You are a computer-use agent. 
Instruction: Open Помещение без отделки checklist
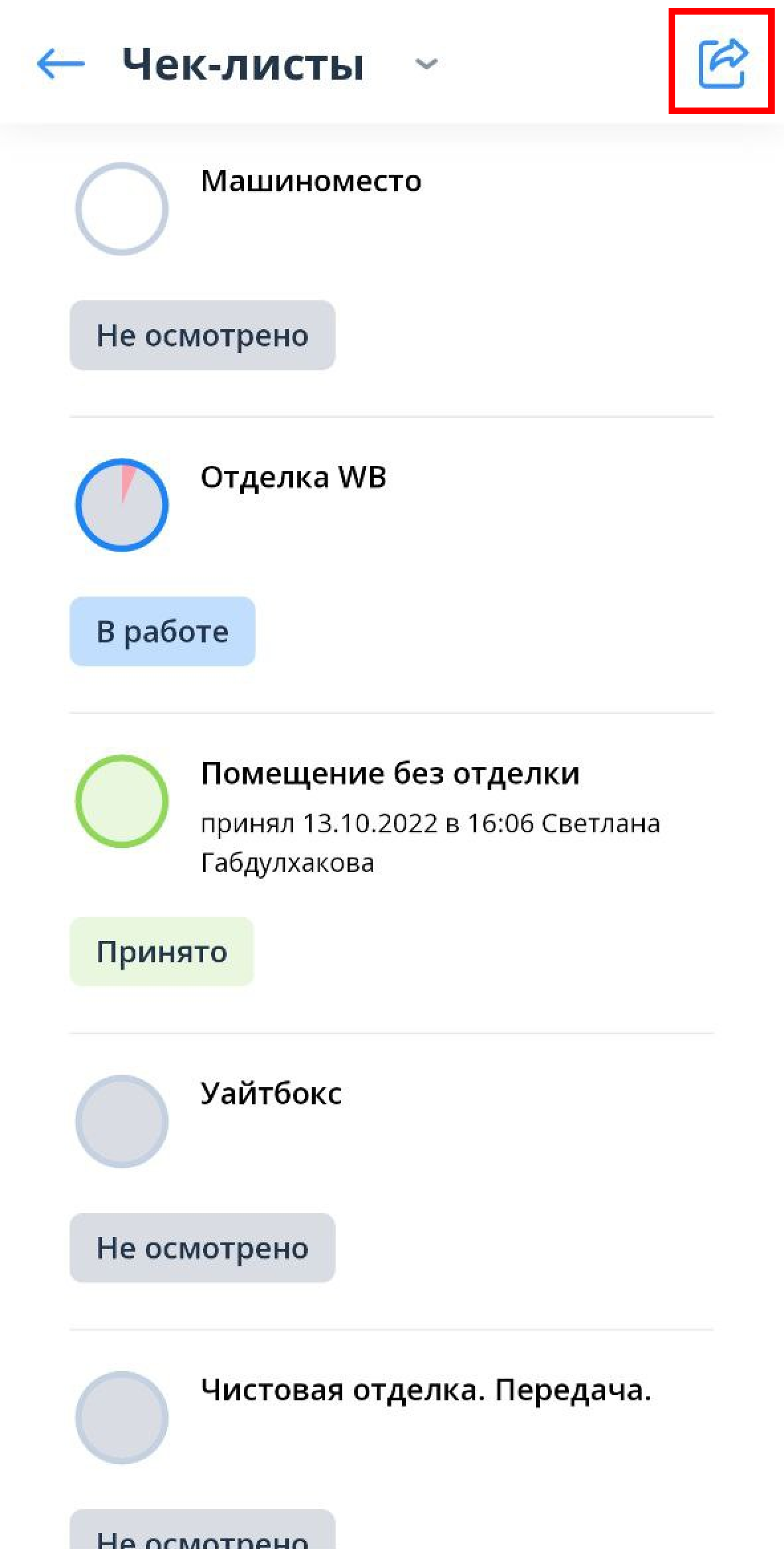click(390, 774)
